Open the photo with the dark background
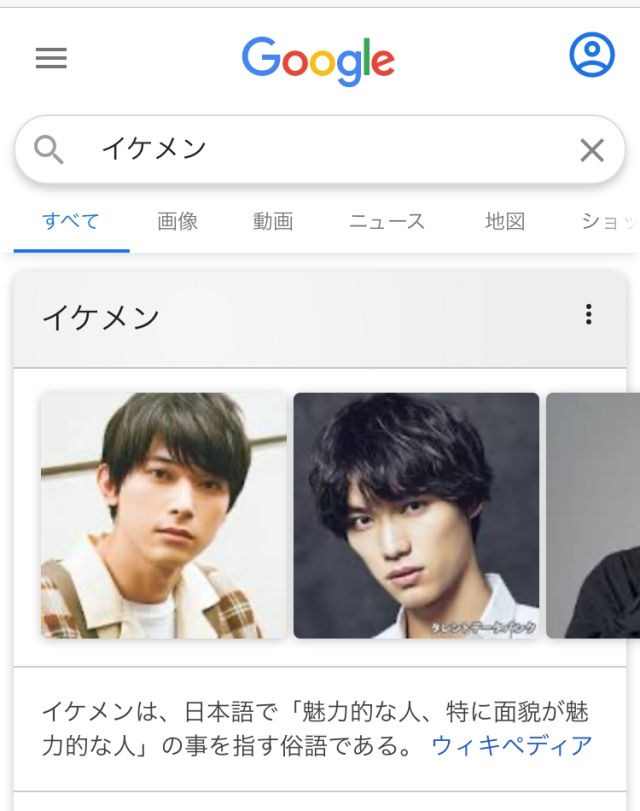Viewport: 640px width, 811px height. coord(416,515)
